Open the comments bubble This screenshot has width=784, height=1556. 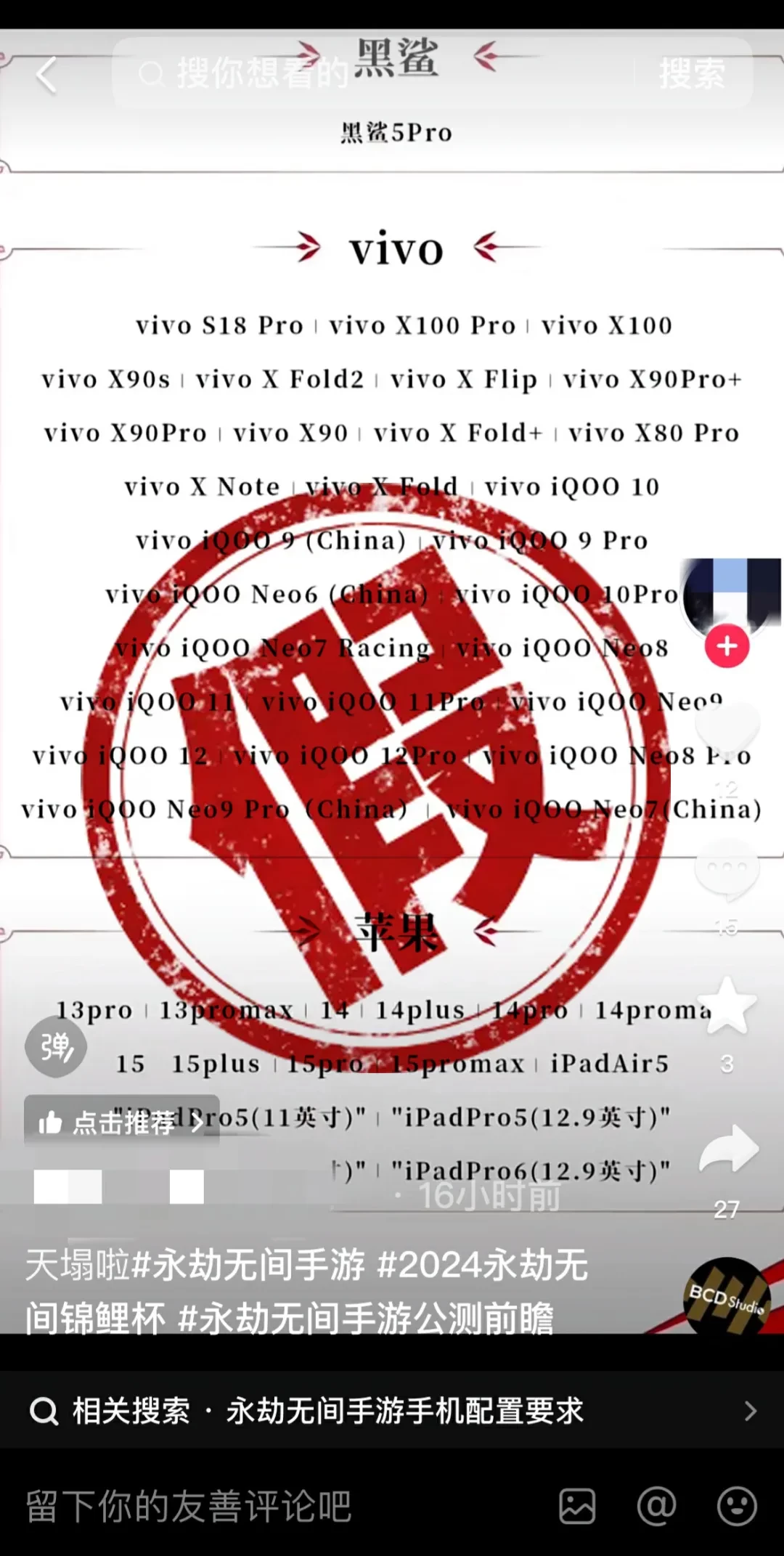tap(727, 869)
